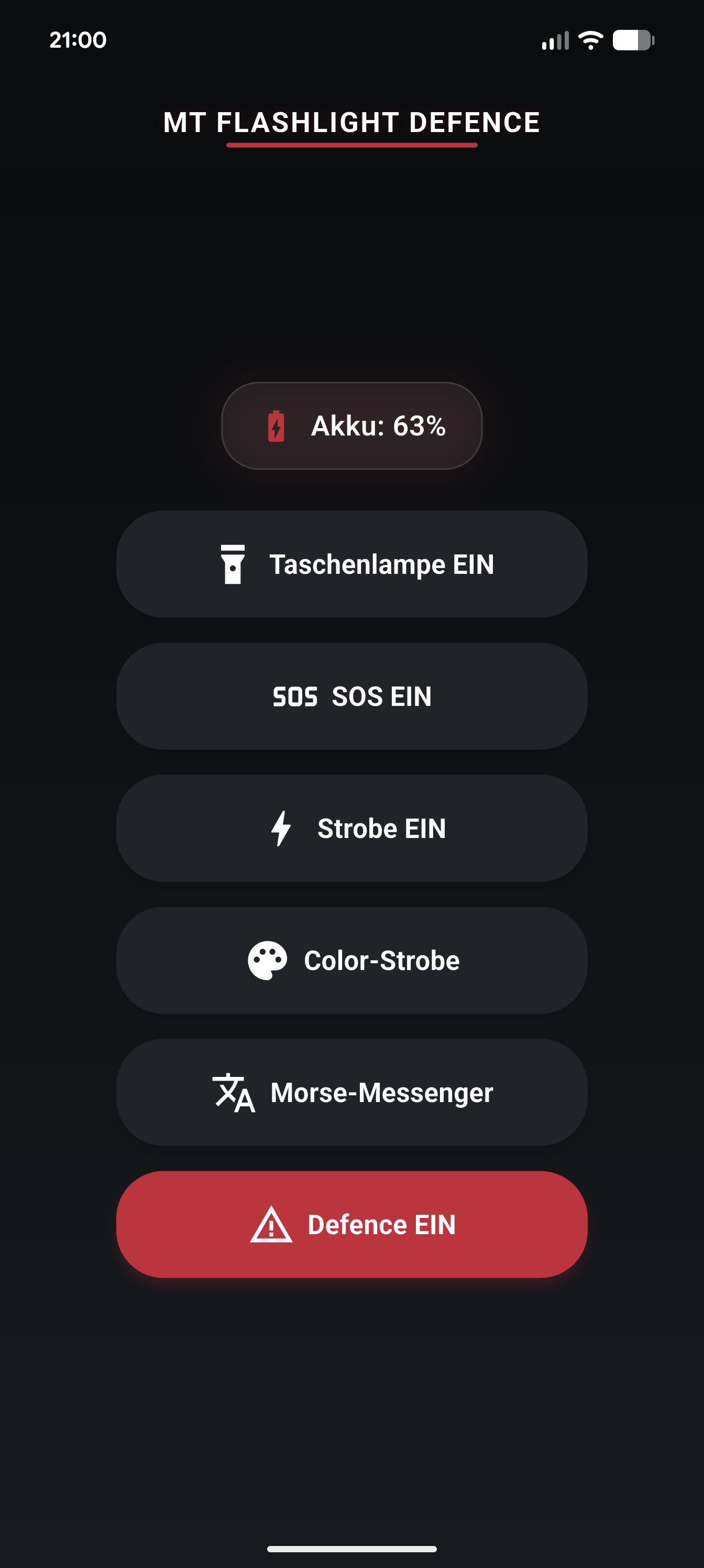Screen dimensions: 704x1568
Task: Activate the SOS EIN signal
Action: point(351,696)
